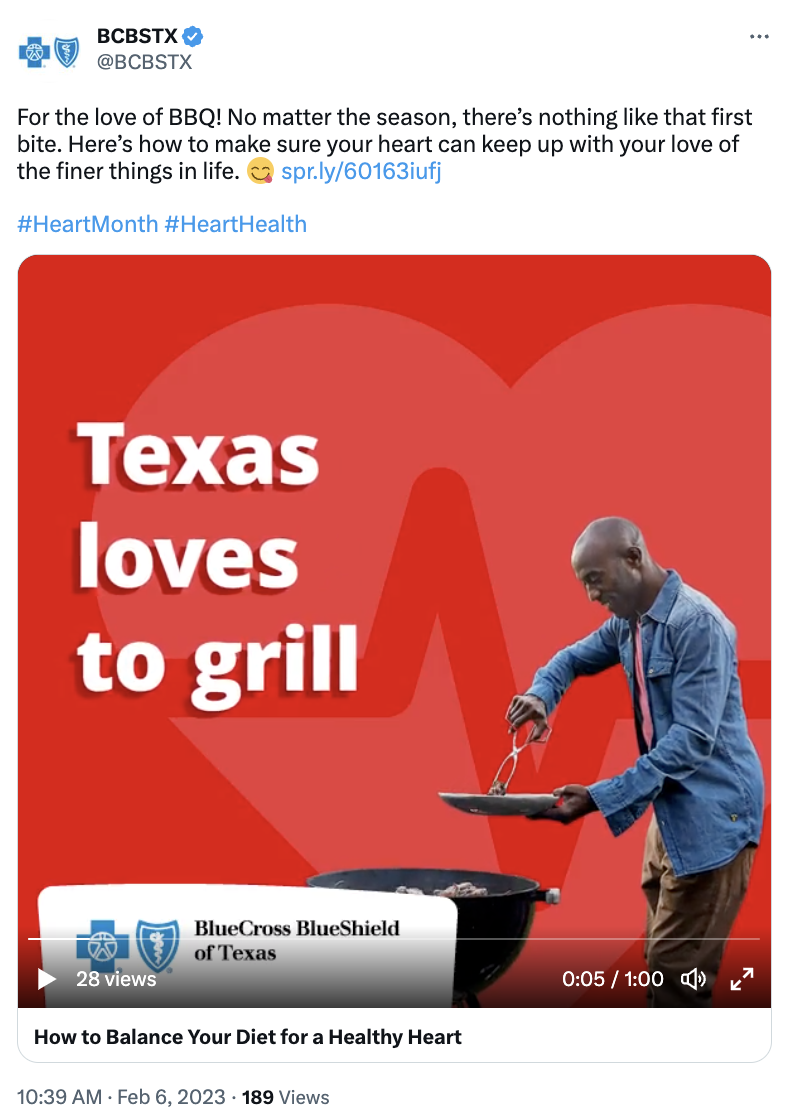Open the #HeartMonth hashtag
Viewport: 786px width, 1116px height.
click(88, 223)
